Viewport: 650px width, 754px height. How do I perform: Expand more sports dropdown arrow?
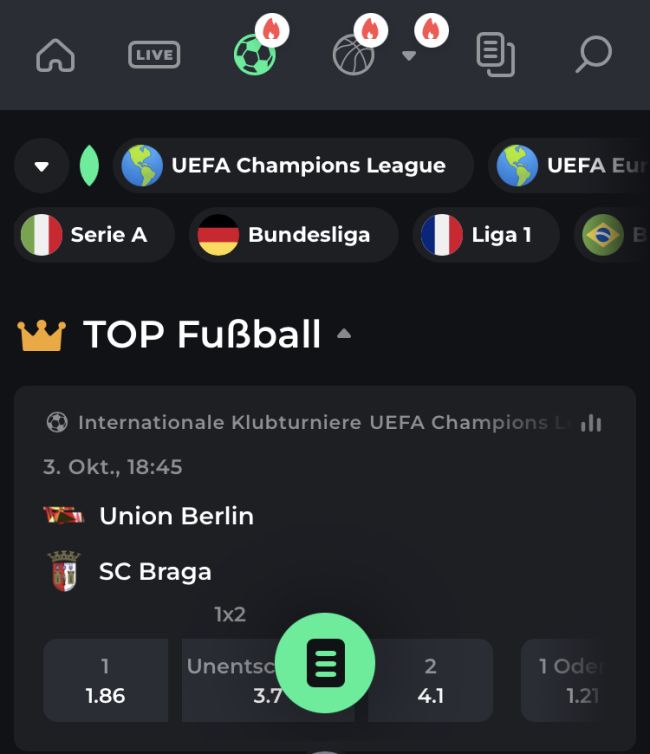[x=408, y=56]
